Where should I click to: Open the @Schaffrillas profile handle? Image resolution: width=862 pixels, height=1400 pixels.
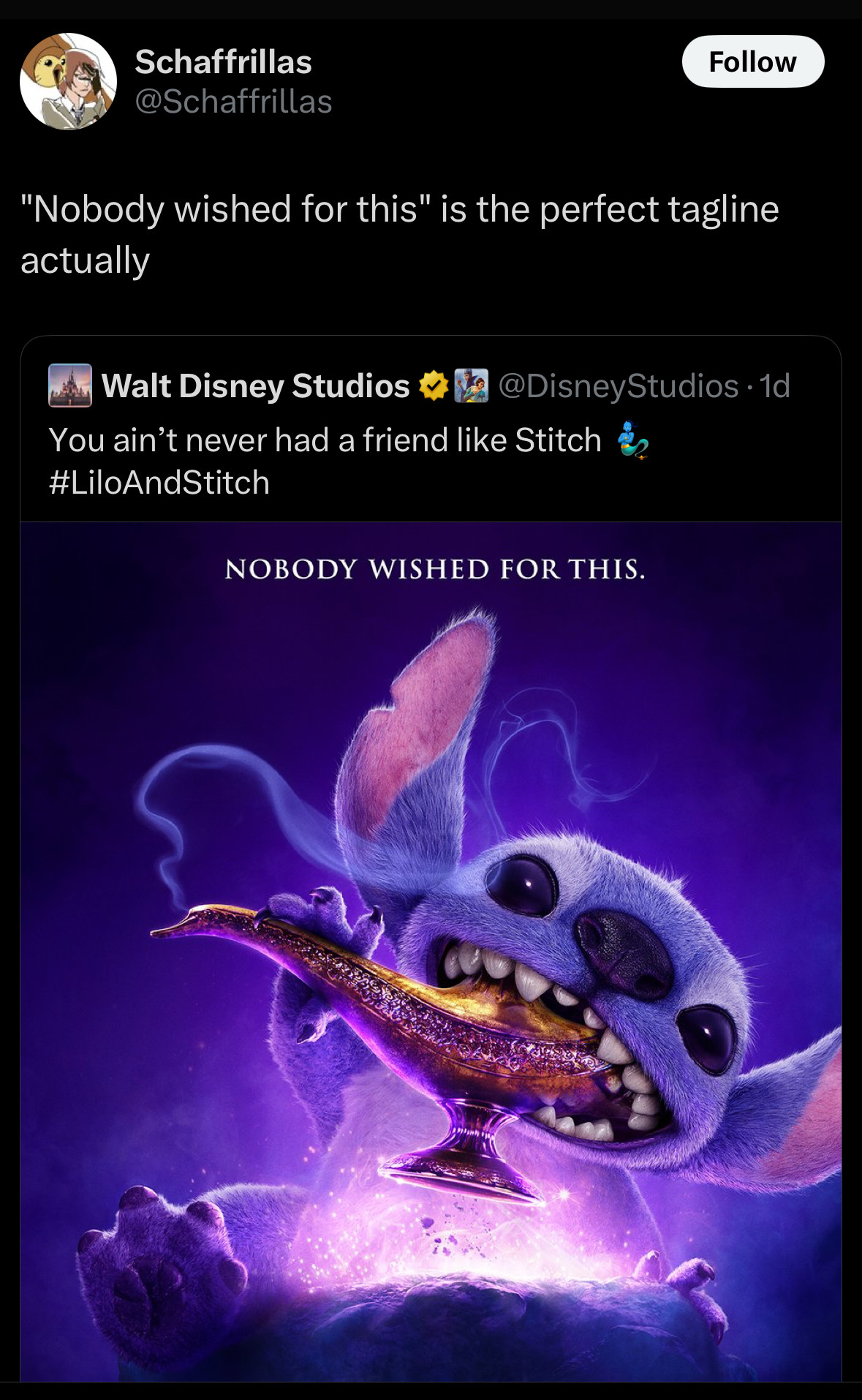(233, 102)
